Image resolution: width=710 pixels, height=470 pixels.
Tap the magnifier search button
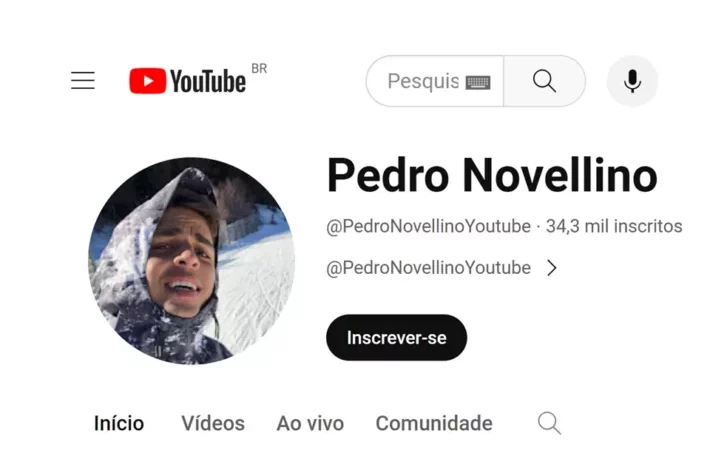point(544,81)
